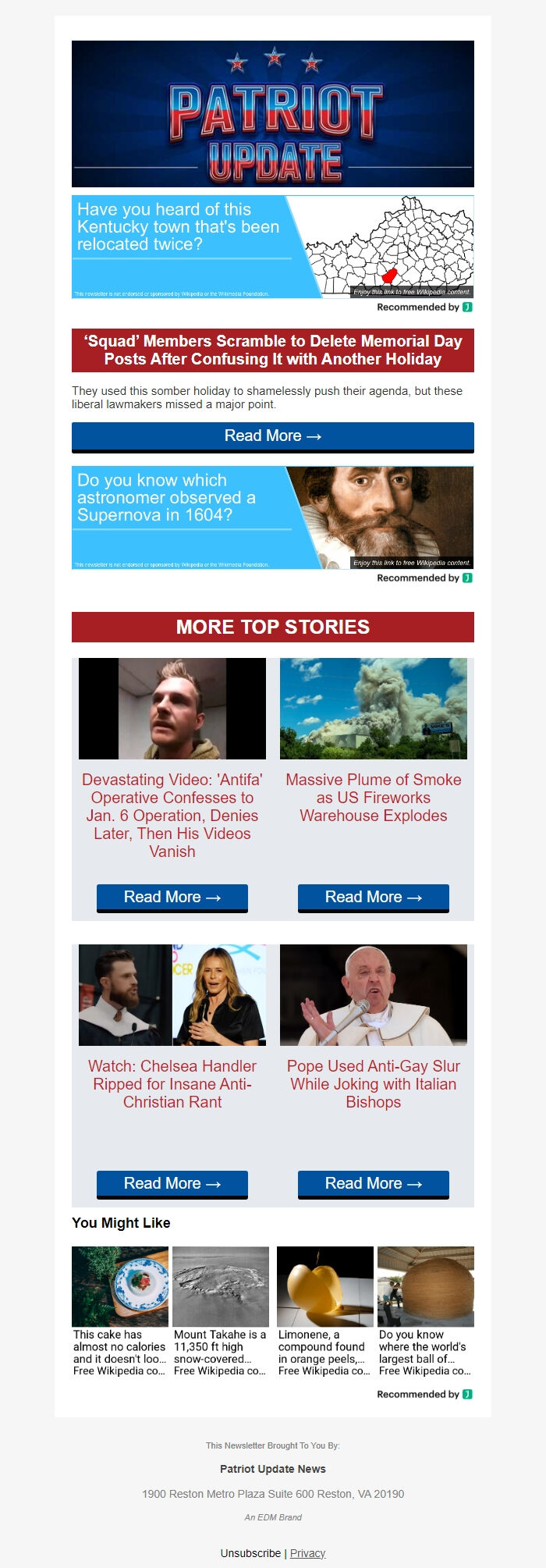Read more about 'Squad' Members Memorial Day posts
Viewport: 546px width, 1568px height.
click(272, 436)
